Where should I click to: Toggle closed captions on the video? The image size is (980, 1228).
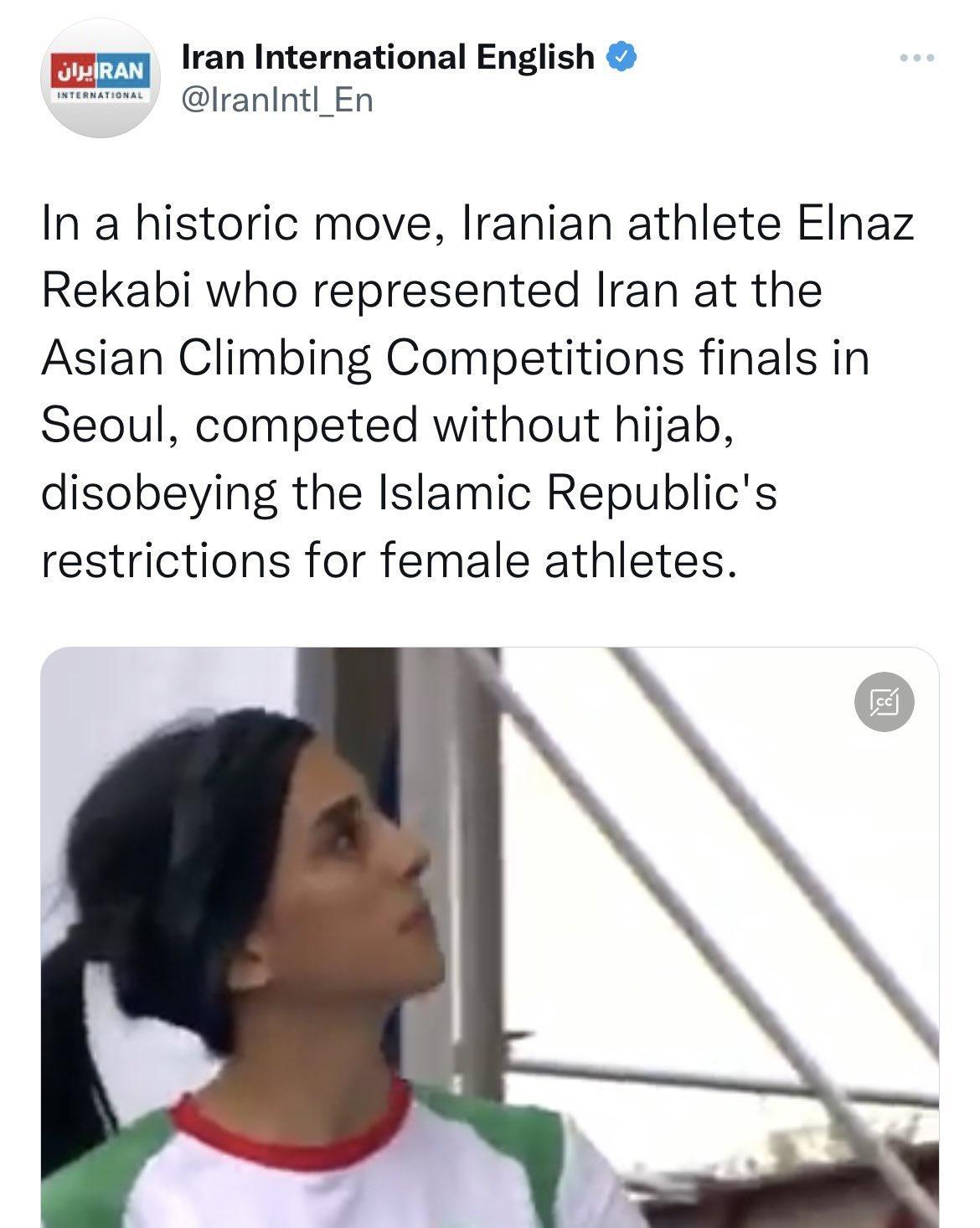[x=884, y=701]
